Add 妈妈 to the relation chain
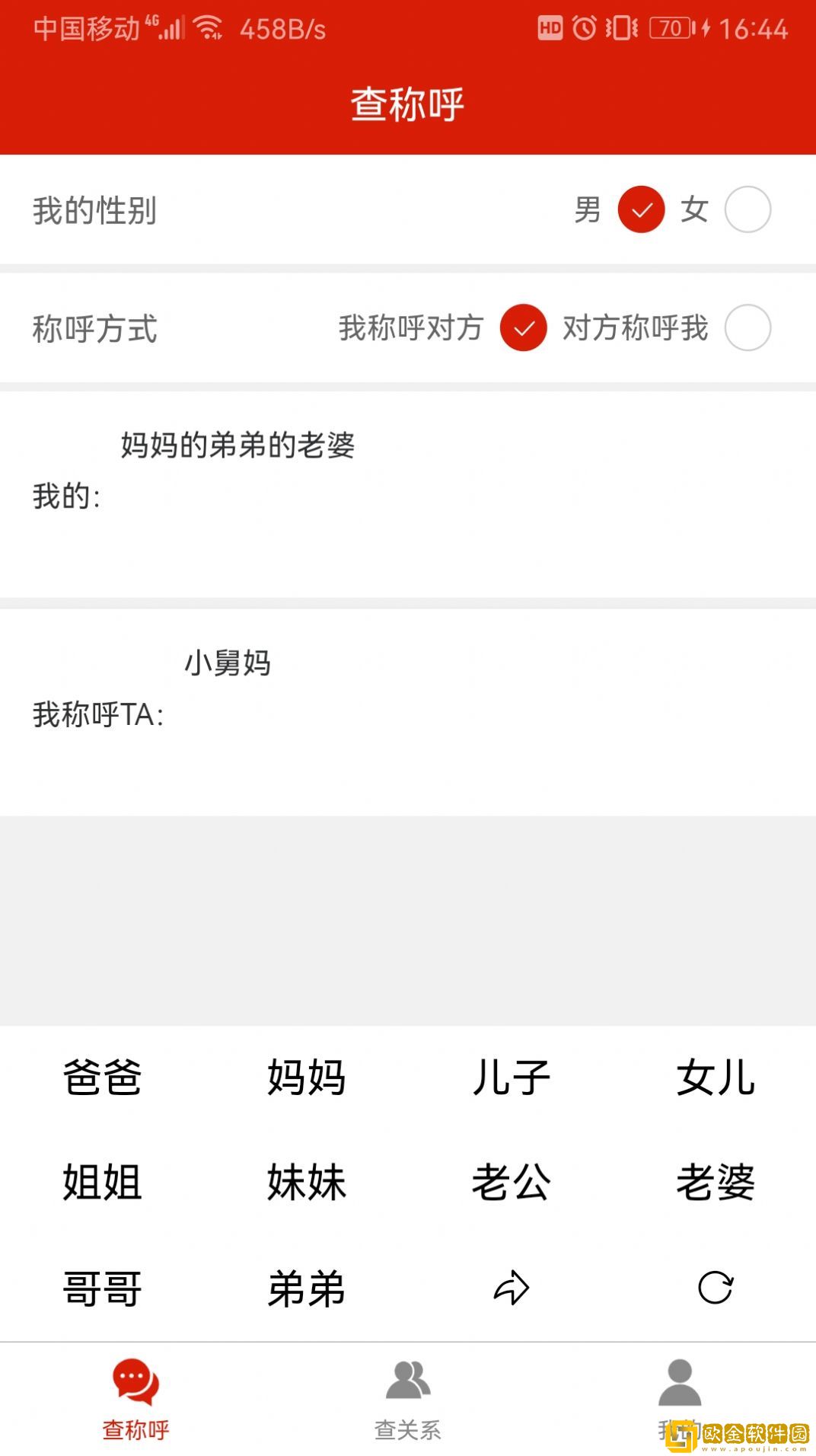The height and width of the screenshot is (1456, 816). pyautogui.click(x=306, y=1077)
